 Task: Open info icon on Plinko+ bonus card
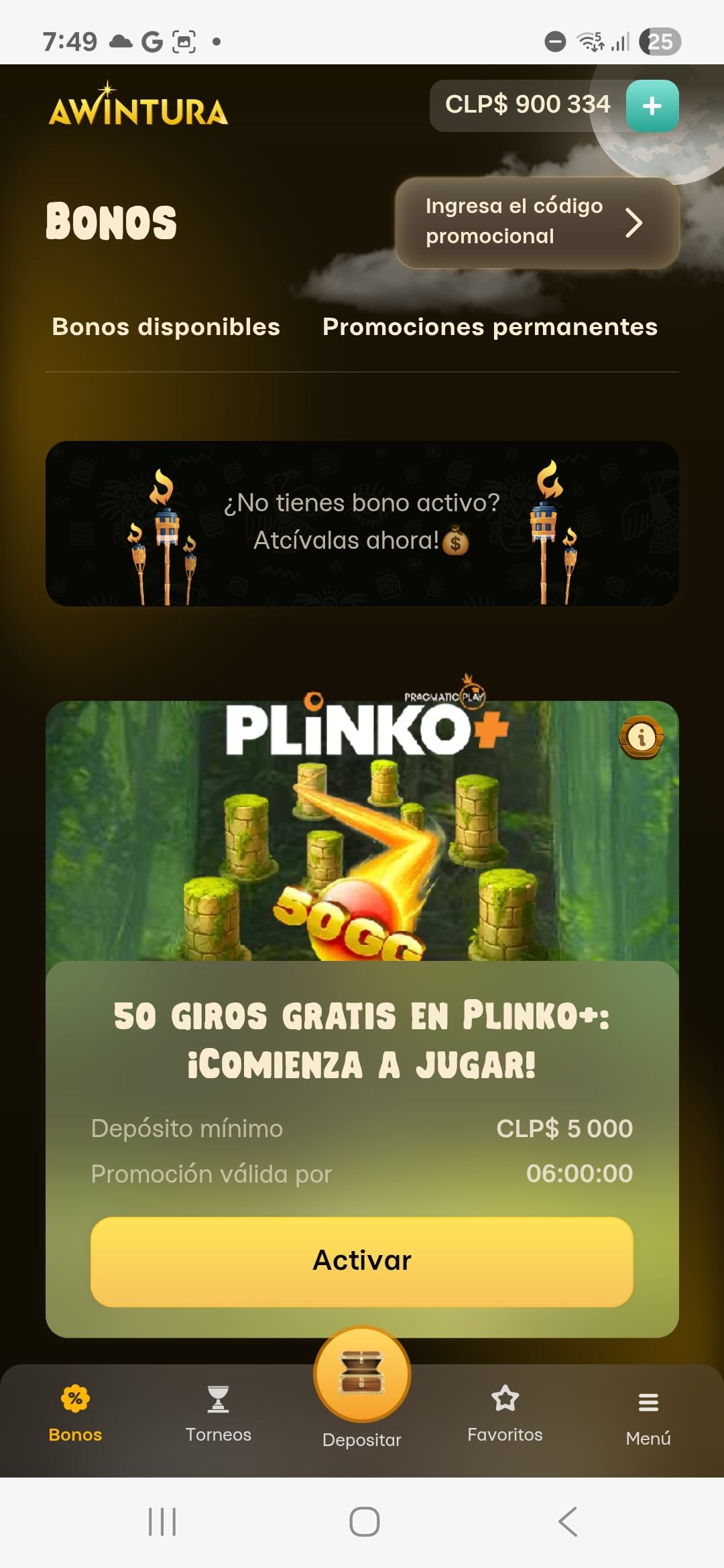[641, 738]
